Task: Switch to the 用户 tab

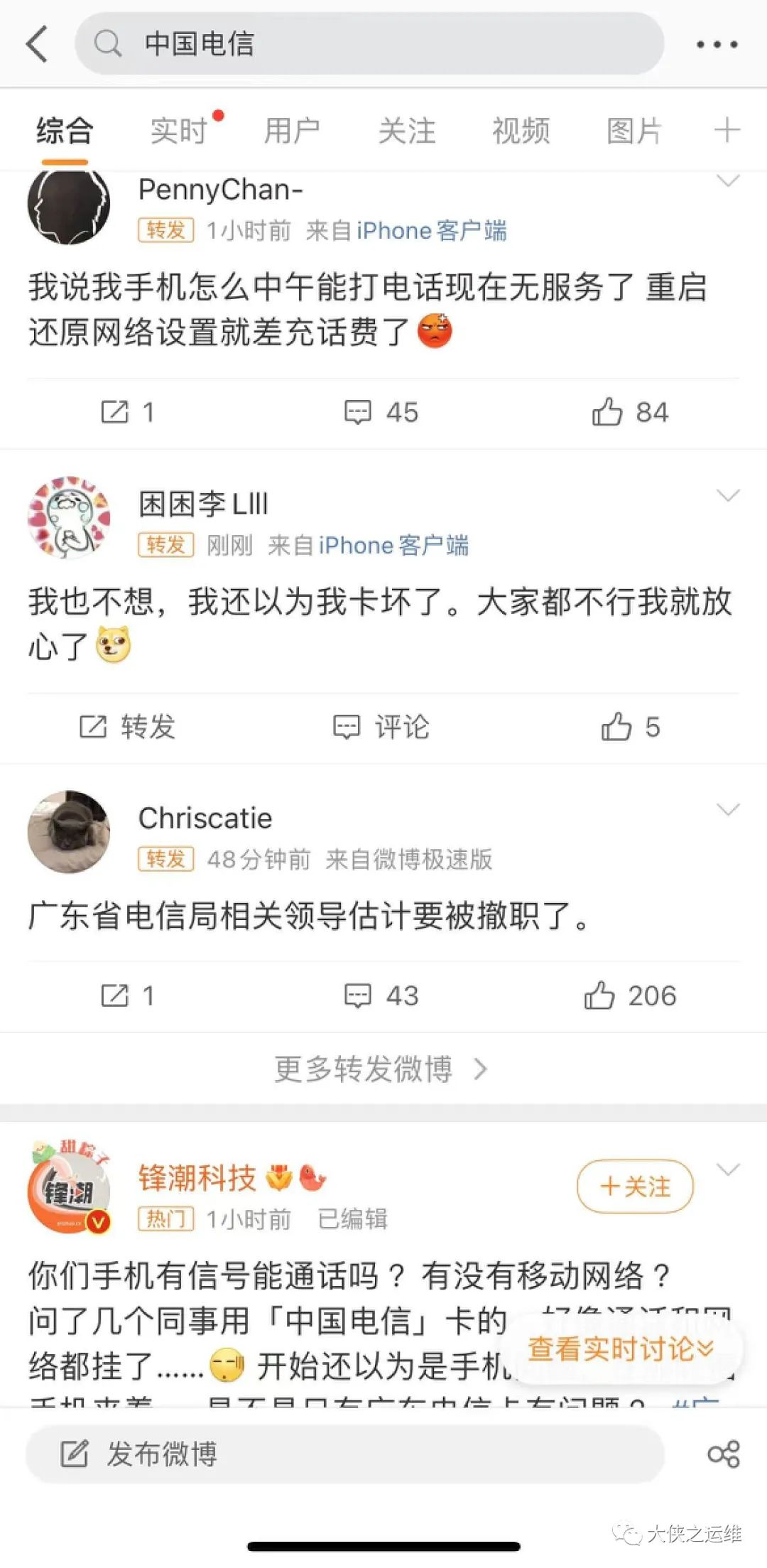Action: (292, 131)
